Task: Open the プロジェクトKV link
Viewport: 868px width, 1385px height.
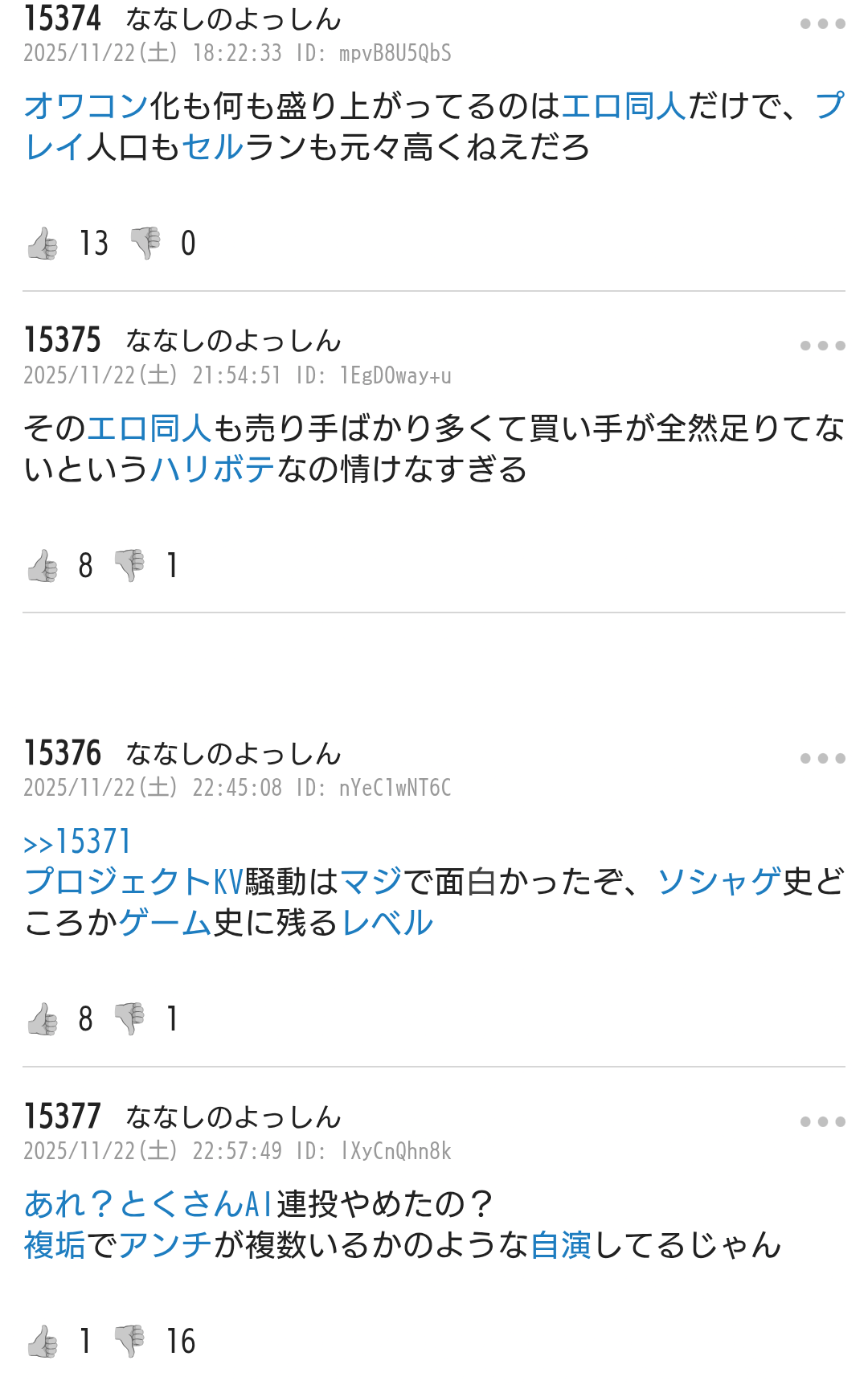Action: (x=133, y=883)
